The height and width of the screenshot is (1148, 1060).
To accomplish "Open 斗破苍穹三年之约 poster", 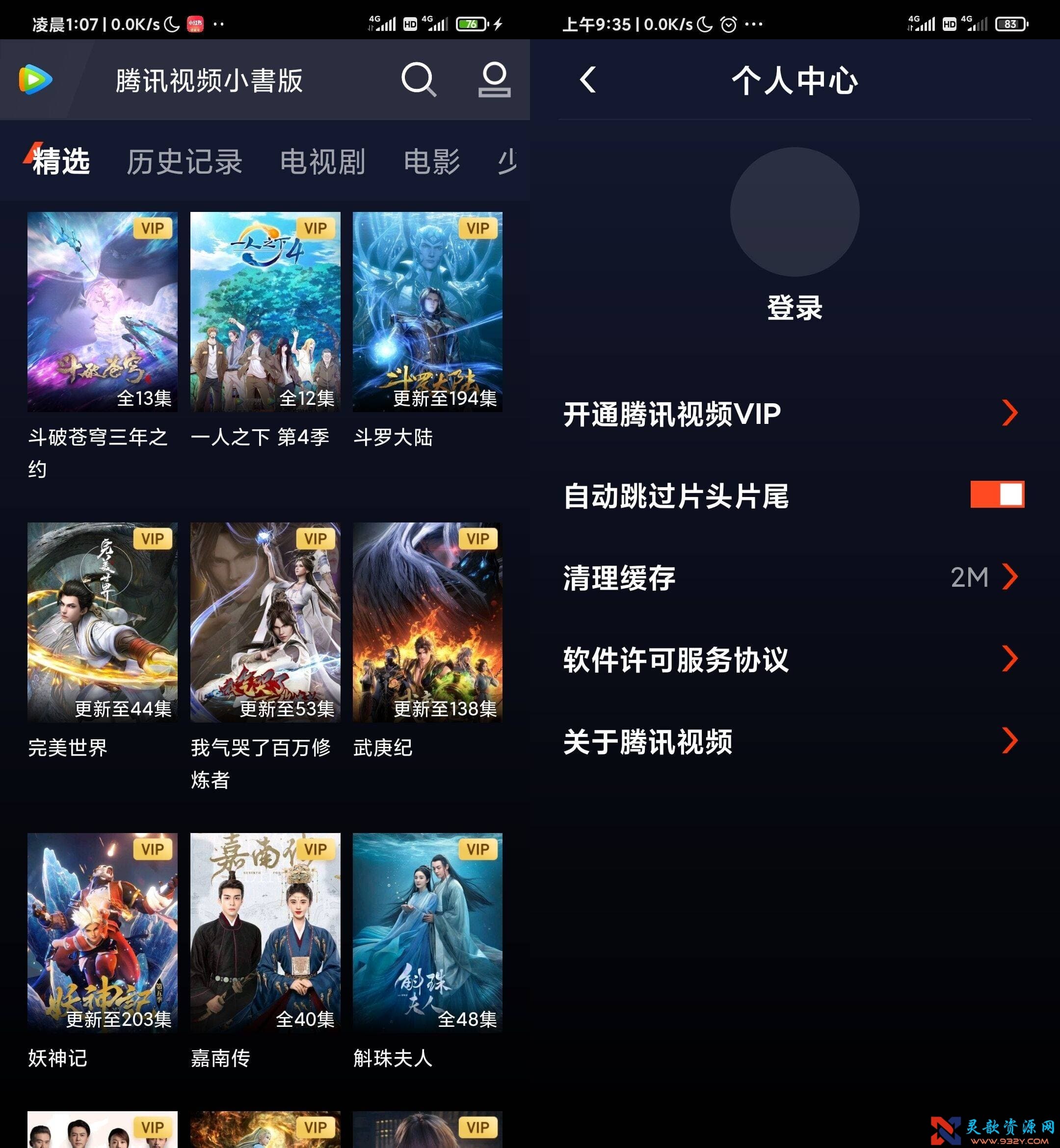I will click(102, 312).
